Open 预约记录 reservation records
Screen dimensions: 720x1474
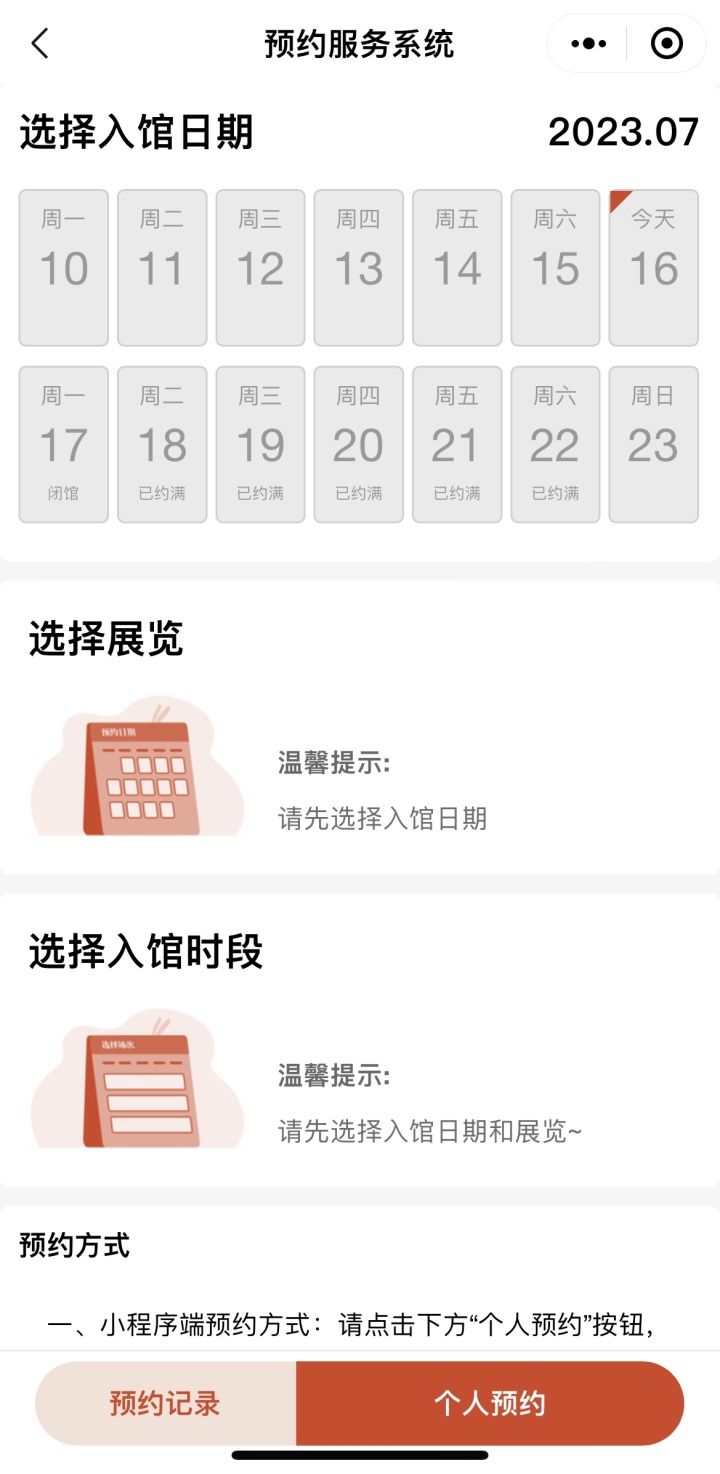click(166, 1403)
